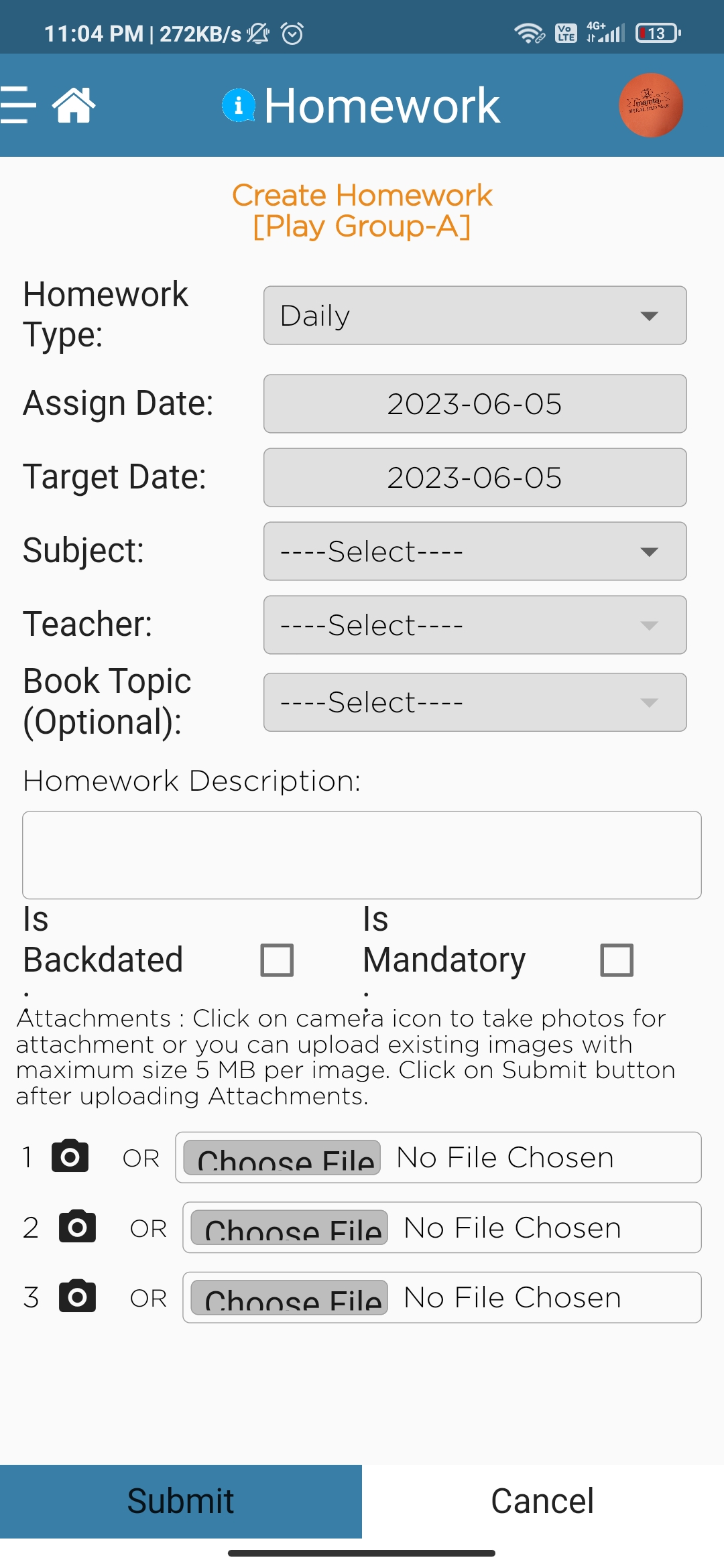Choose a file for attachment 3
Screen dimensions: 724x1568
click(290, 1297)
